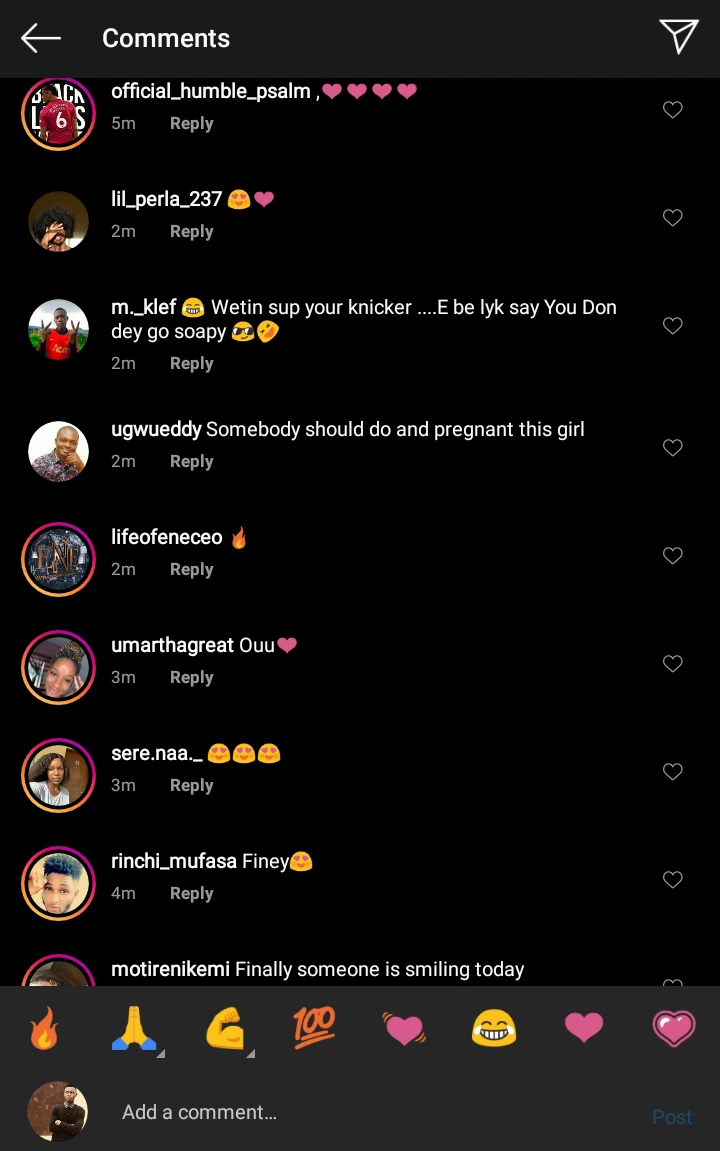Insert praying hands emoji
Viewport: 720px width, 1151px height.
(134, 1028)
